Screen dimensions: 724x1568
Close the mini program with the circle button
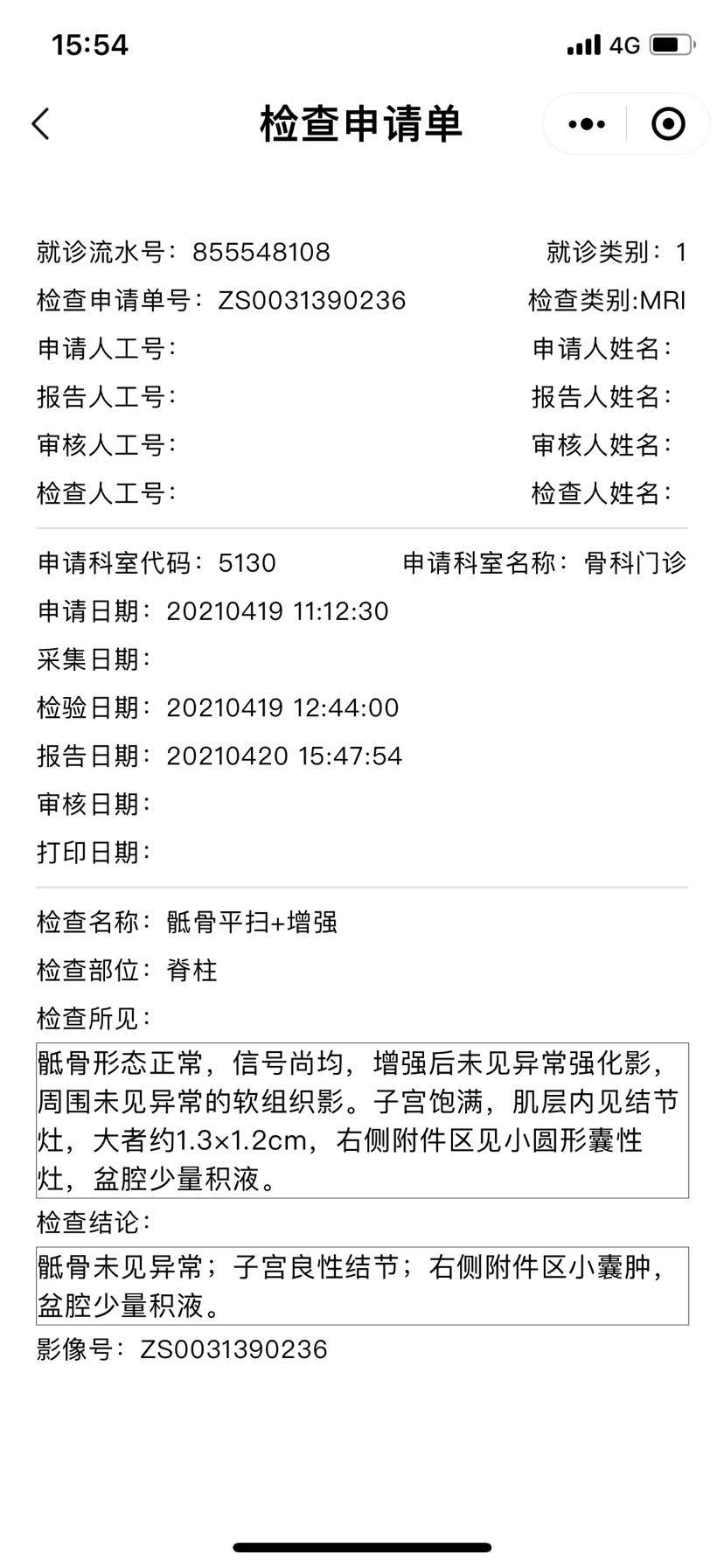pos(668,124)
